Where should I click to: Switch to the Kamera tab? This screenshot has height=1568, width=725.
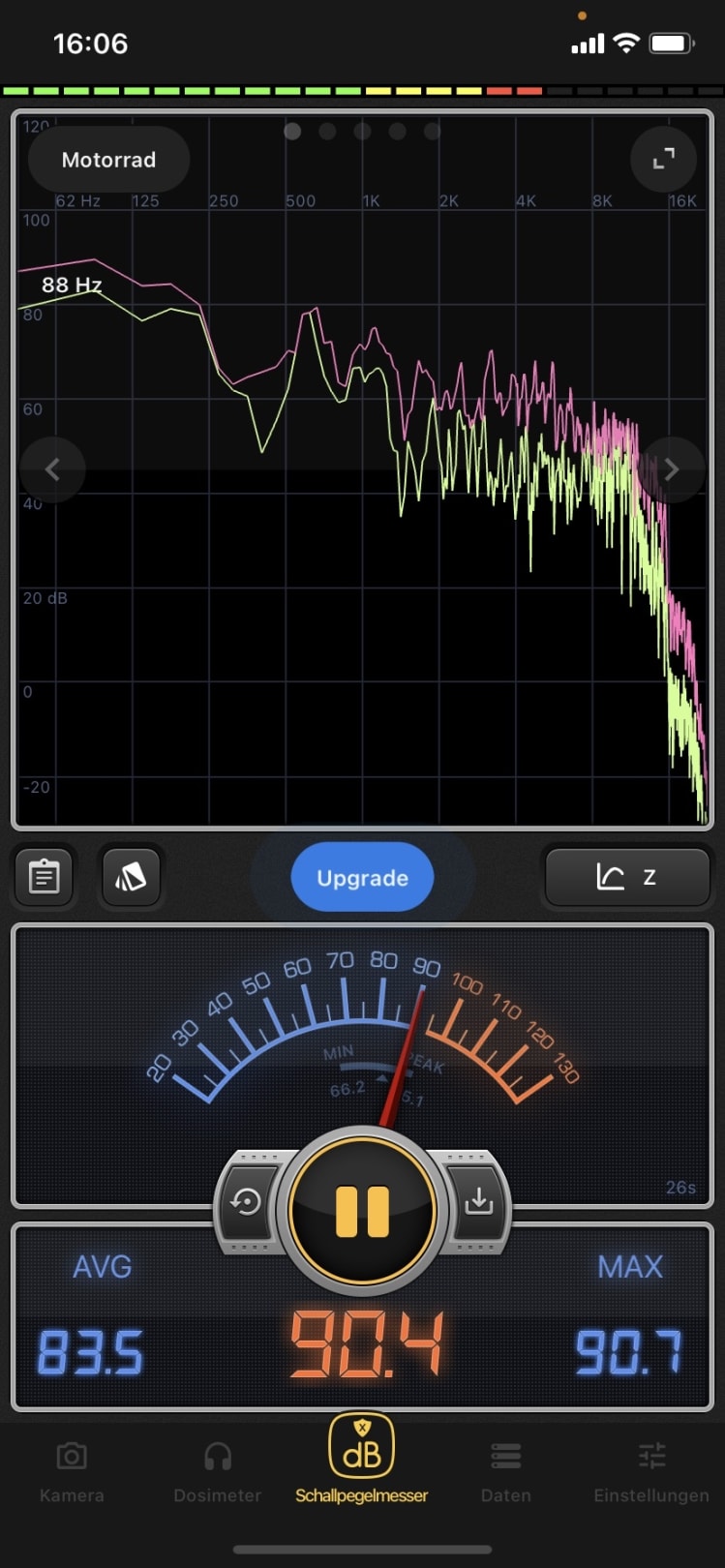(72, 1471)
